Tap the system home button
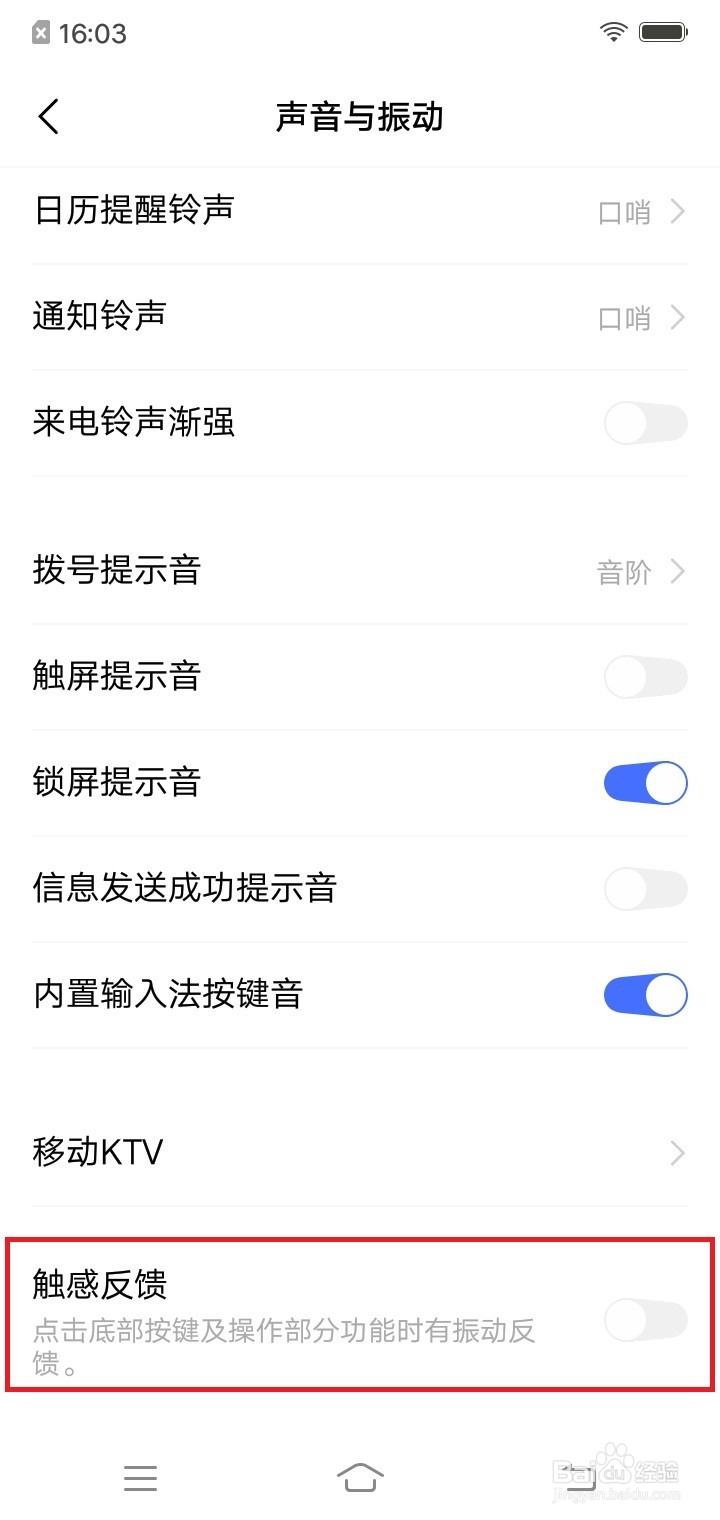 pos(360,1476)
